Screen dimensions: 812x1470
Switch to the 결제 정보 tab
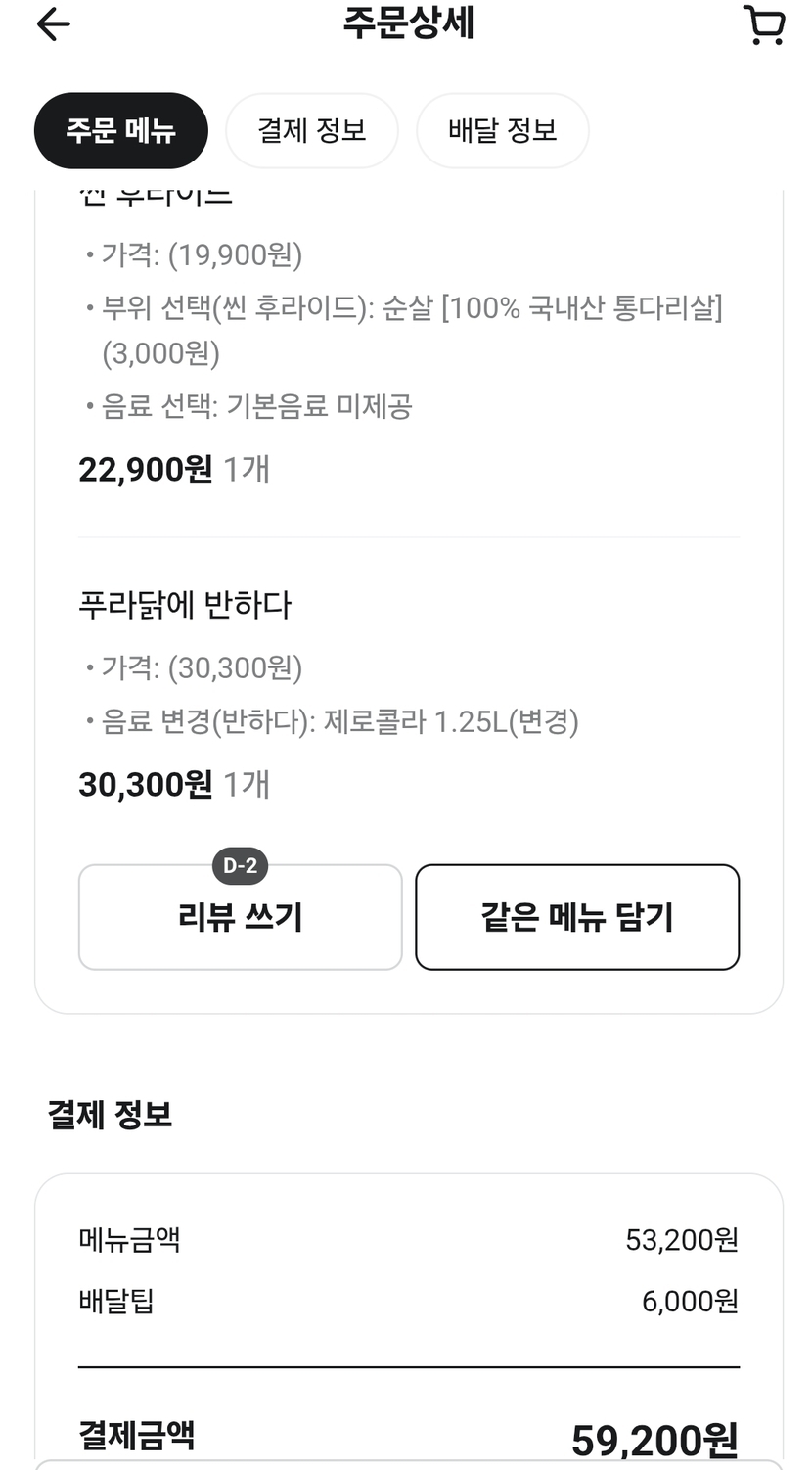coord(312,131)
